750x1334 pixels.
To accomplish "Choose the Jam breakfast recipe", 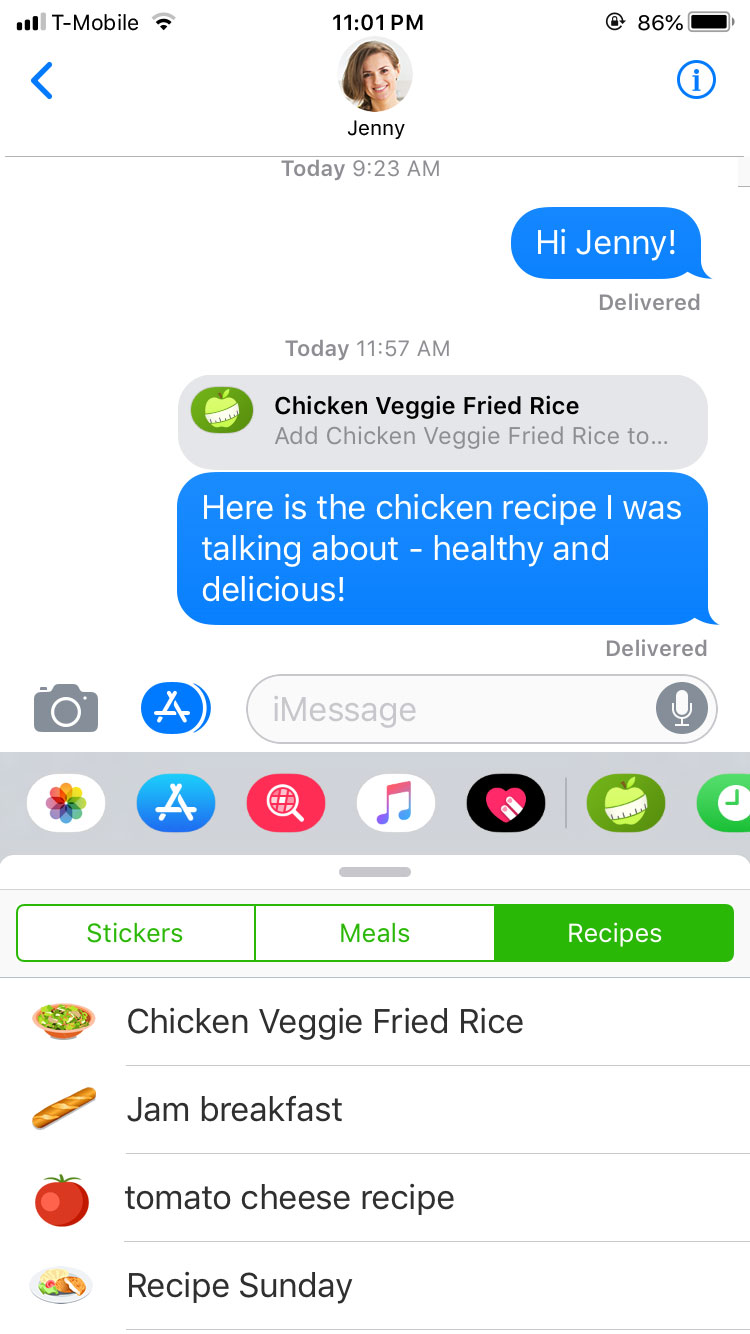I will point(235,1110).
